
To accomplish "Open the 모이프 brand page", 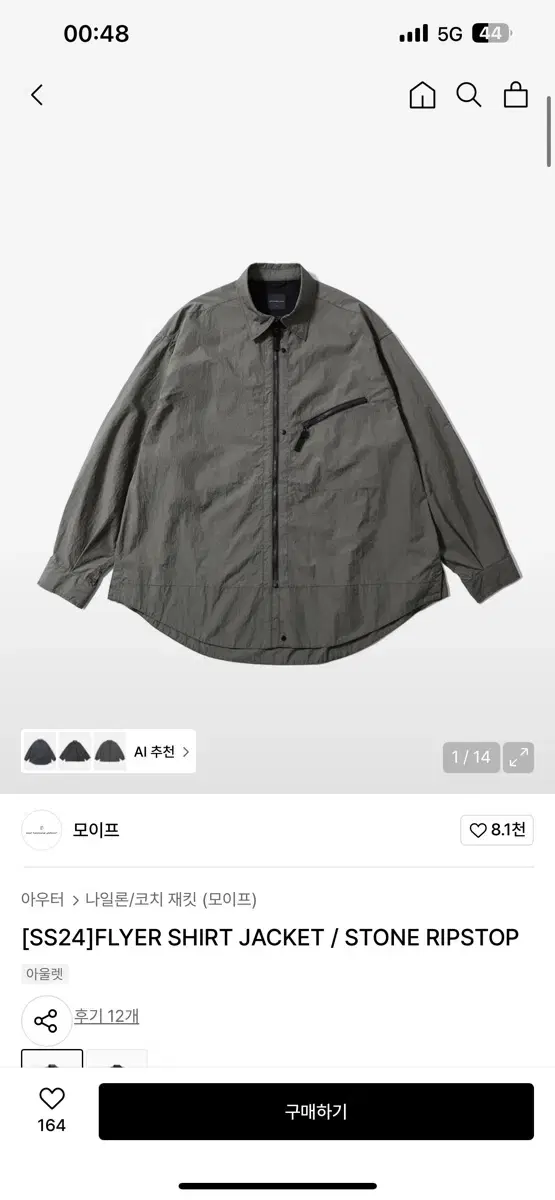I will 96,830.
